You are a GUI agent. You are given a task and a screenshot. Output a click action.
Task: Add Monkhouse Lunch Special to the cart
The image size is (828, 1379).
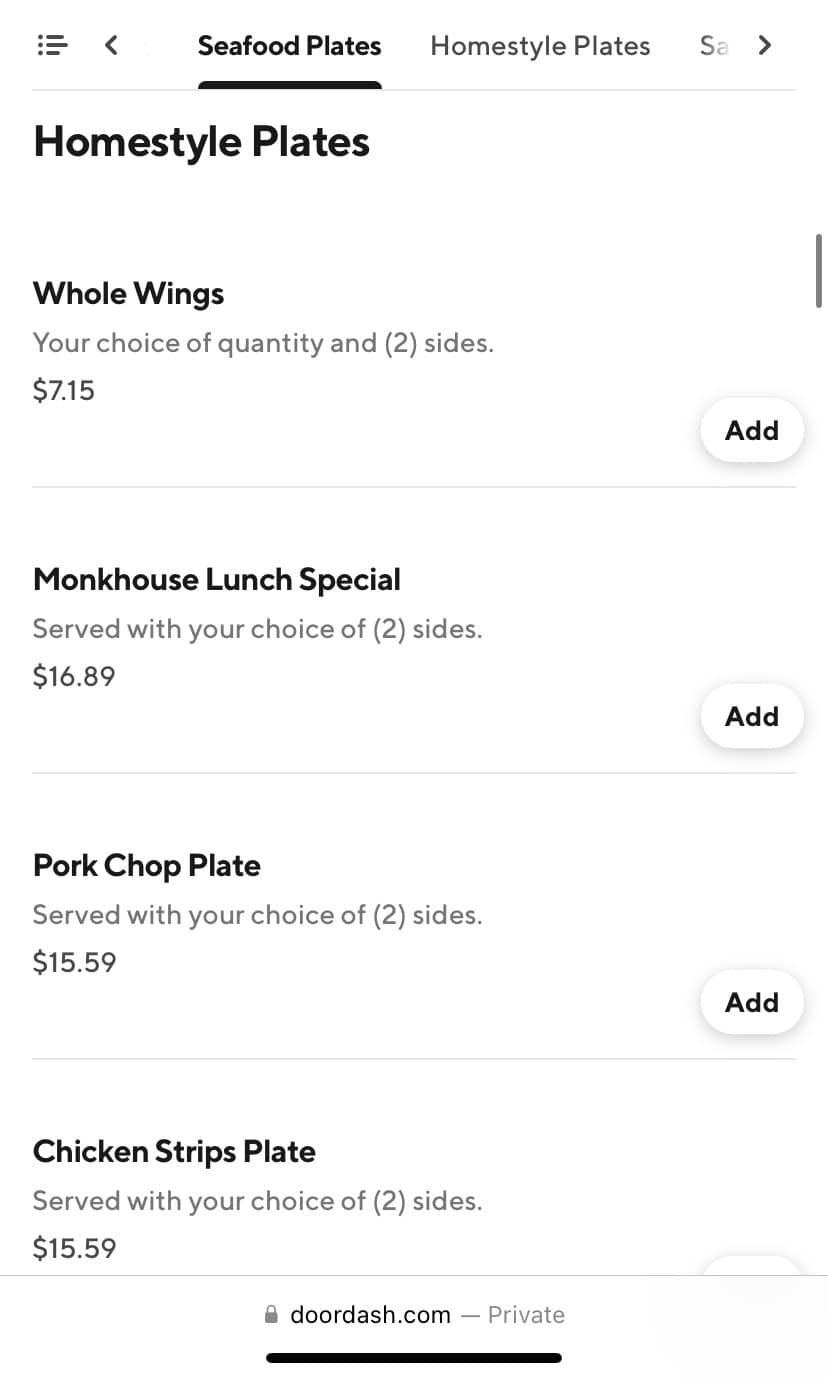tap(751, 716)
